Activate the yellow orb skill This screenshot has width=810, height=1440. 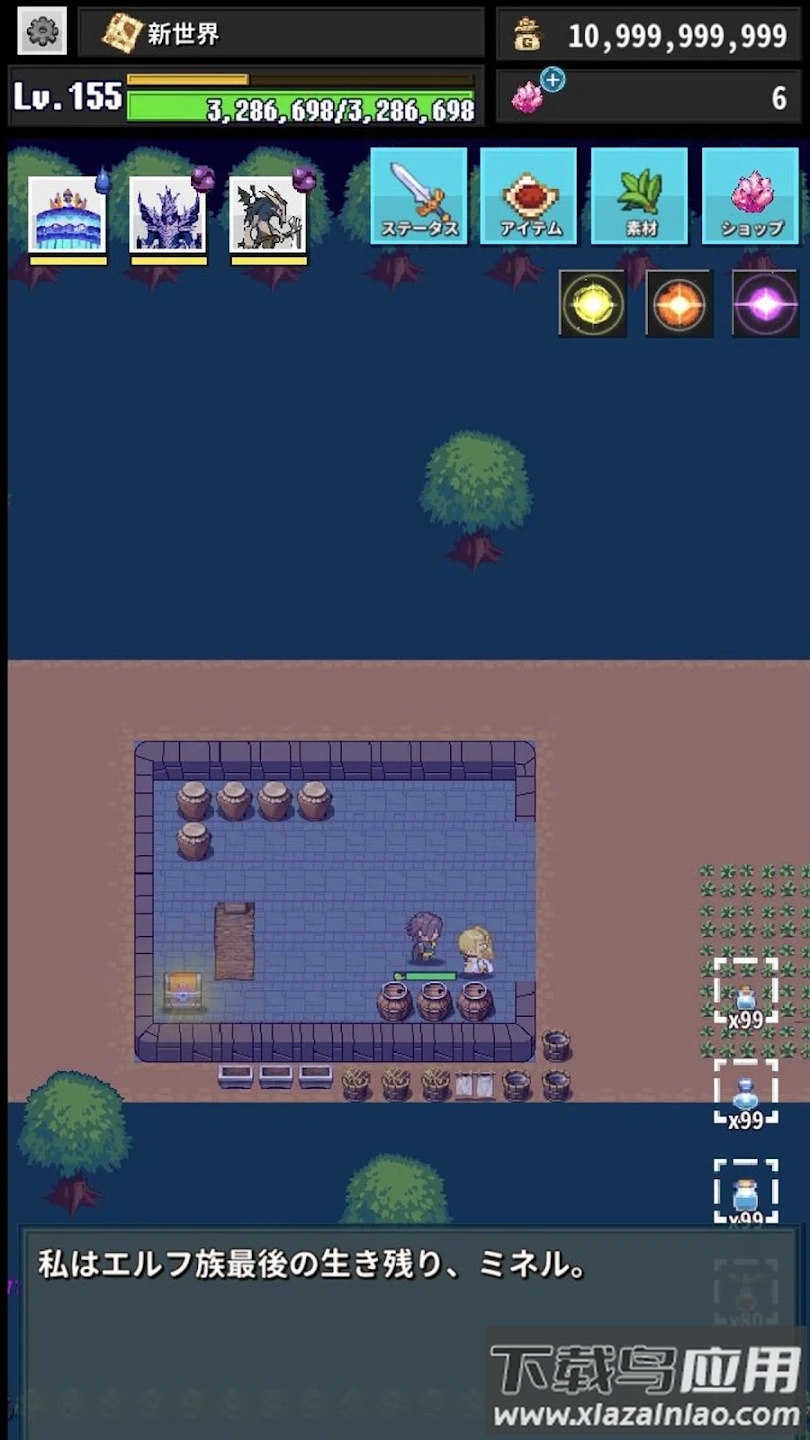[x=592, y=303]
